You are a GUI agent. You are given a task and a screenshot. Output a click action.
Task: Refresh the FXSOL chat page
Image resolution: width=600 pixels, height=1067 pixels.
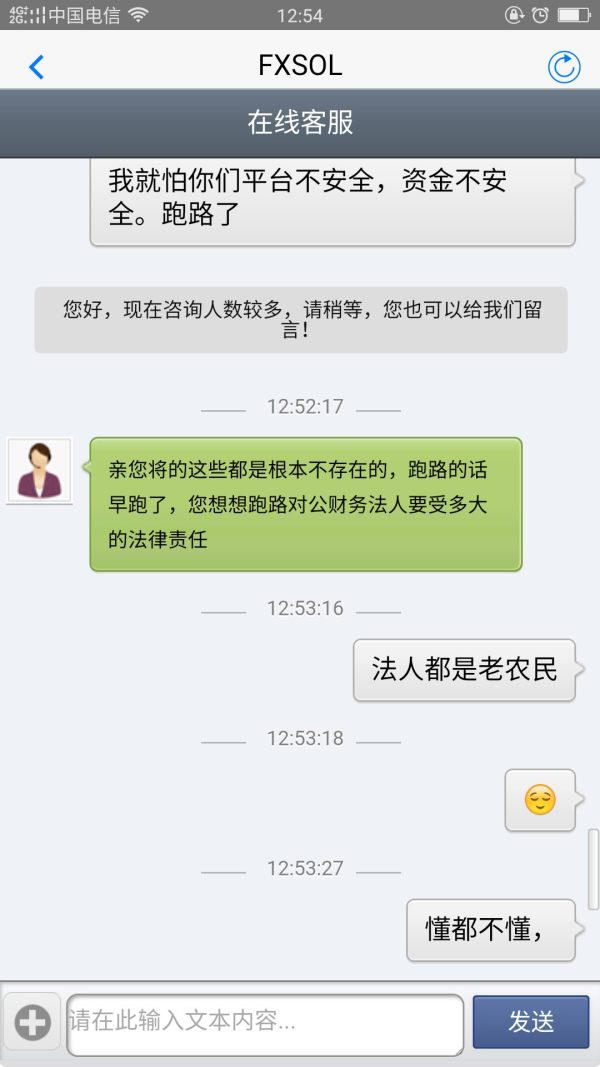(564, 67)
